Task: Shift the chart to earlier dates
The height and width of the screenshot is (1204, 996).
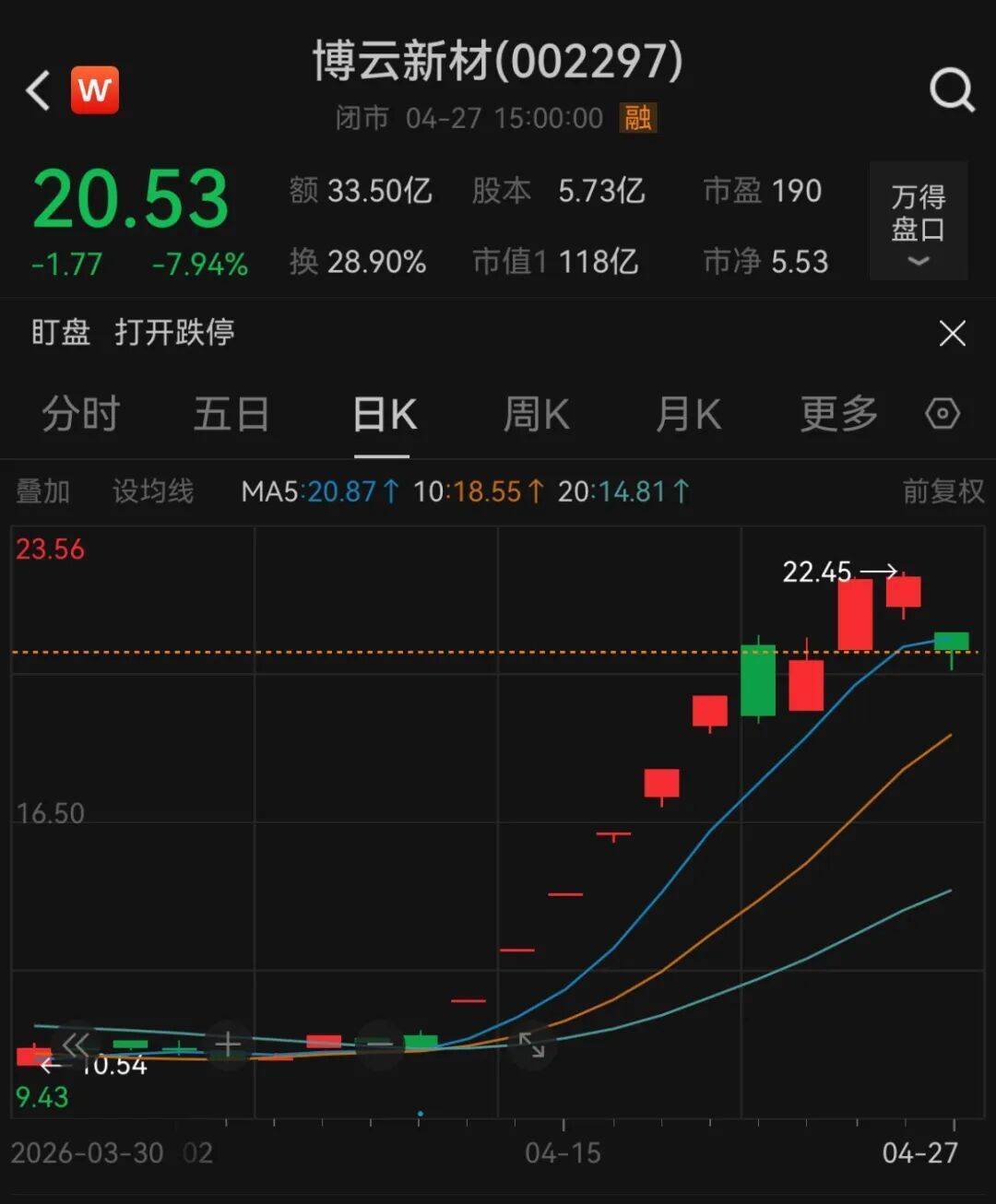Action: click(x=76, y=1045)
